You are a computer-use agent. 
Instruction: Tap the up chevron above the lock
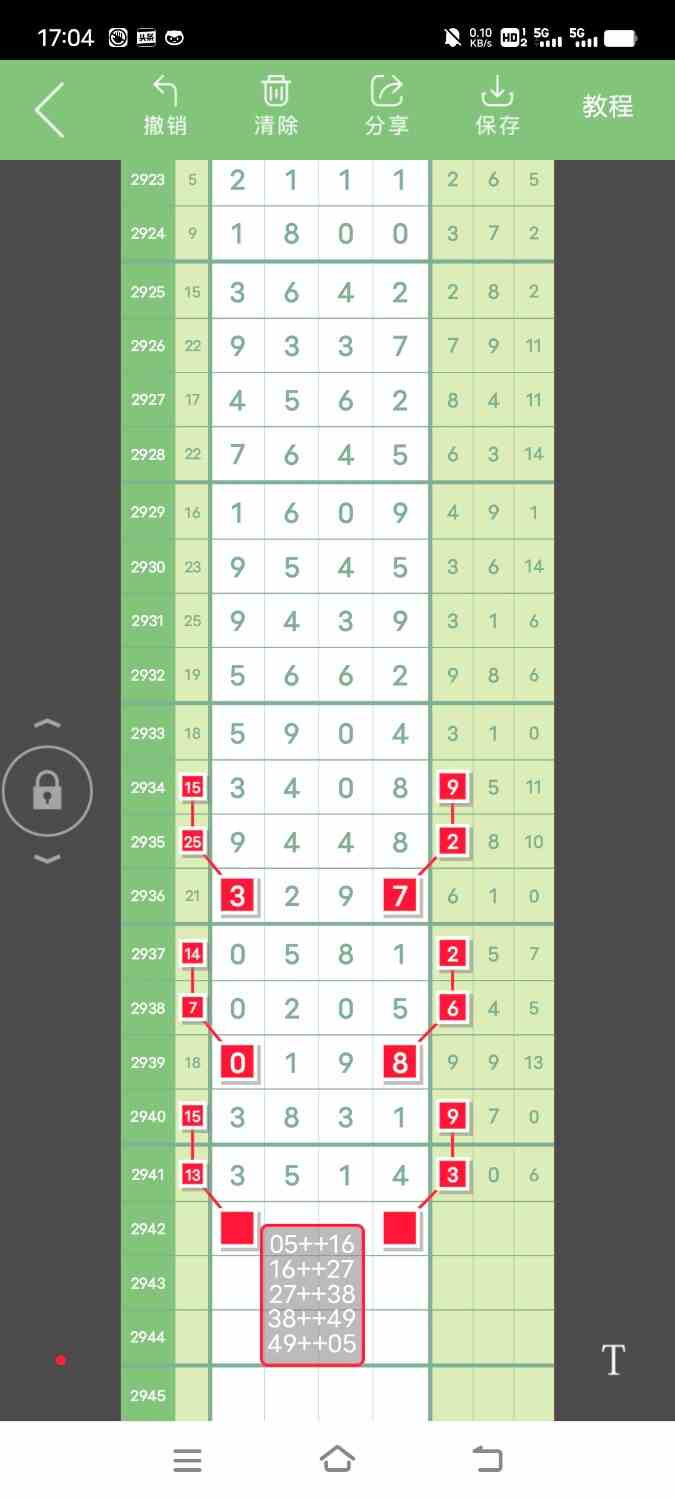pos(47,724)
